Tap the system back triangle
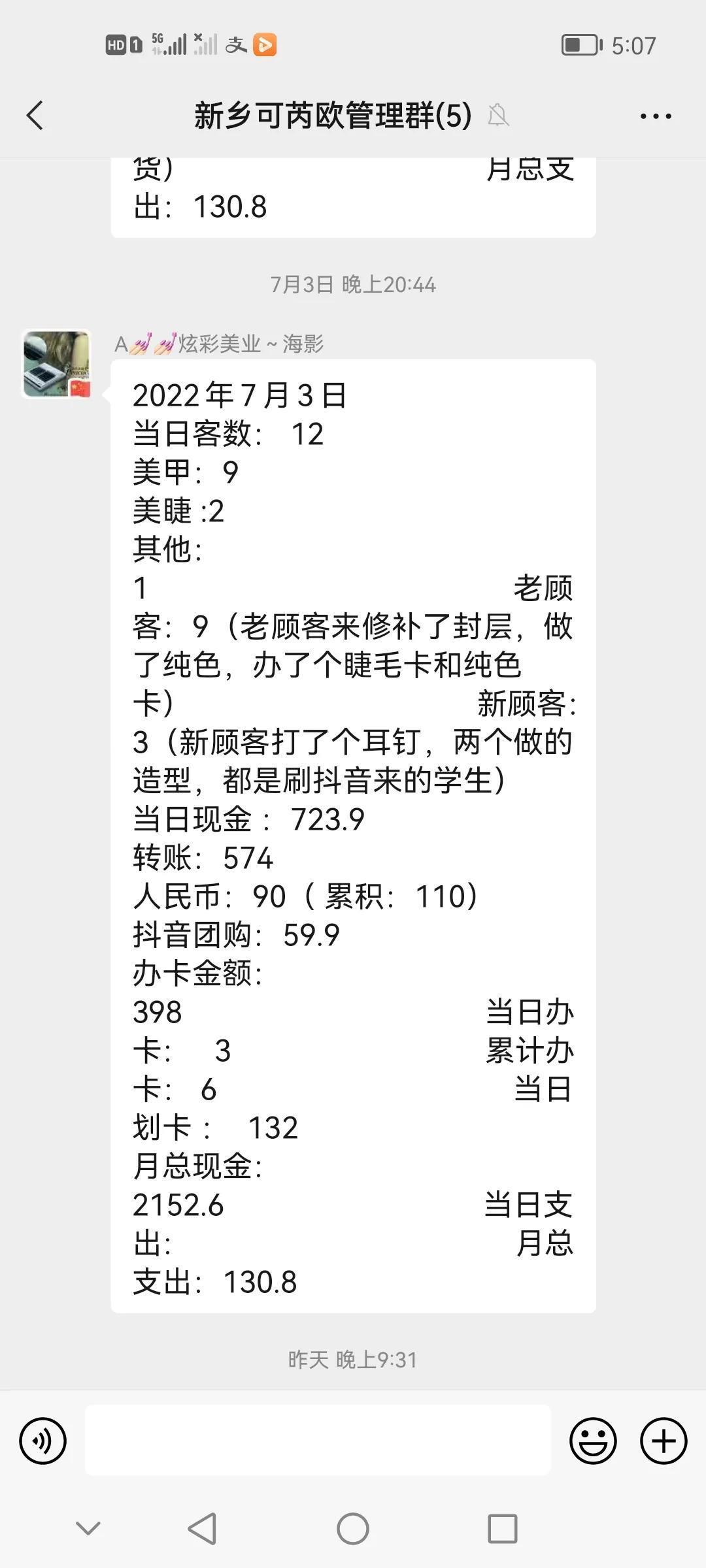Viewport: 706px width, 1568px height. click(202, 1529)
